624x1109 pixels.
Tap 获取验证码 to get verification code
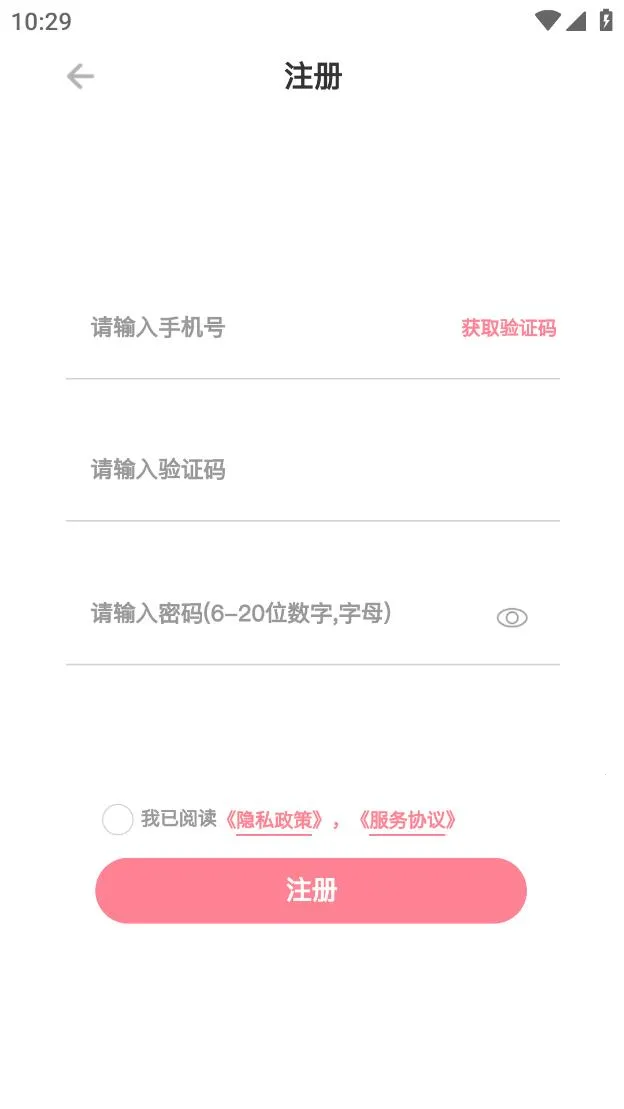[x=508, y=328]
